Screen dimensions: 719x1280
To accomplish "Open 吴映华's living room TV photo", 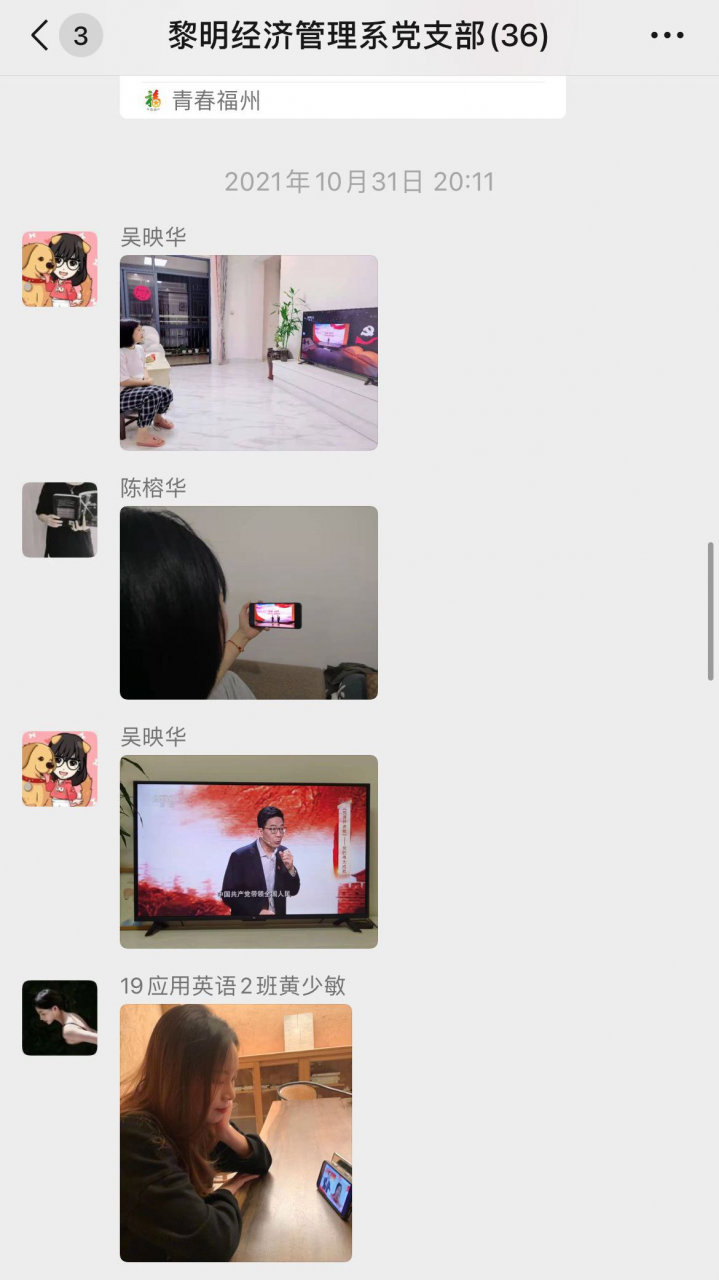I will tap(248, 352).
